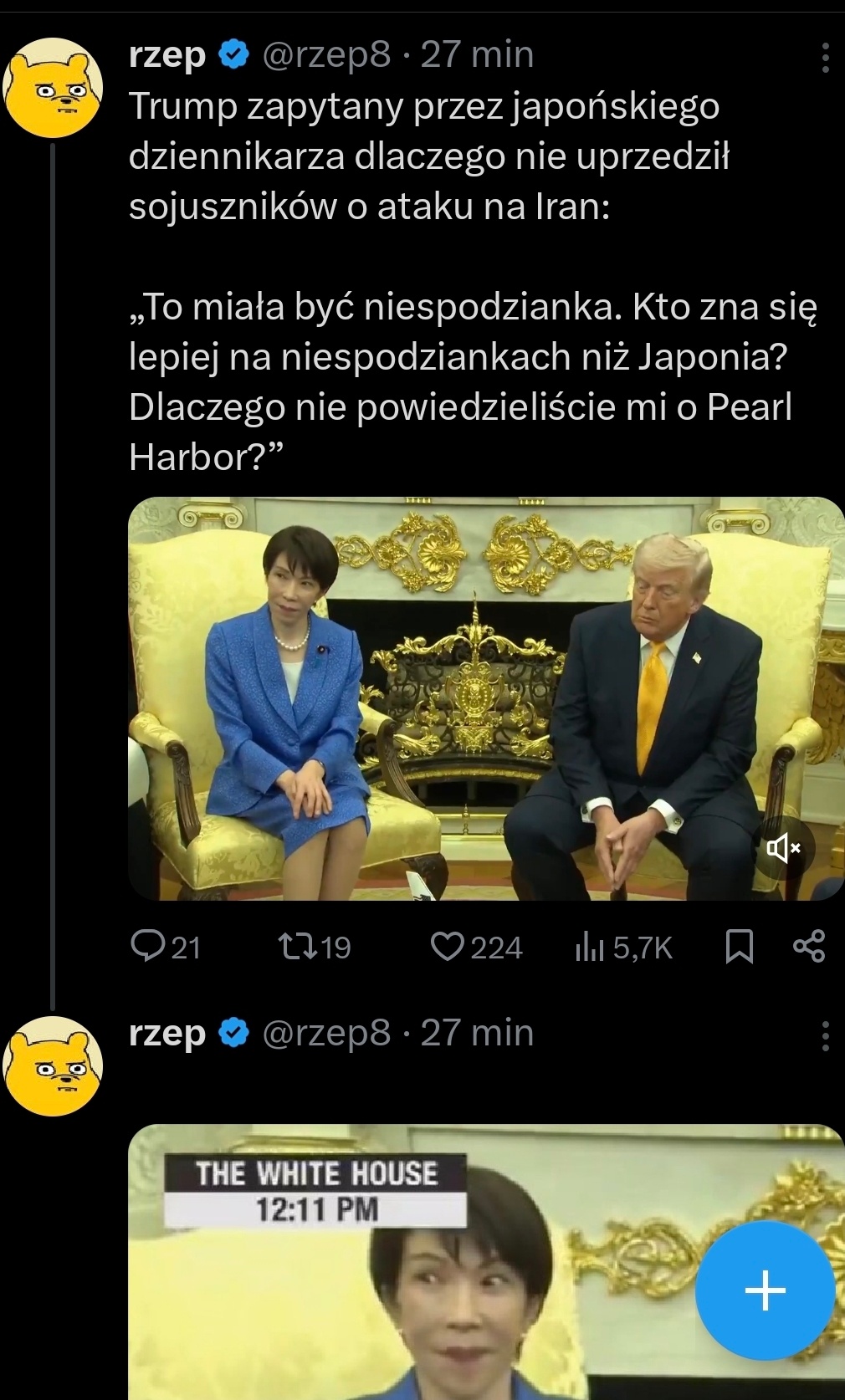845x1400 pixels.
Task: Open the three-dot menu on the reply tweet
Action: [826, 1033]
